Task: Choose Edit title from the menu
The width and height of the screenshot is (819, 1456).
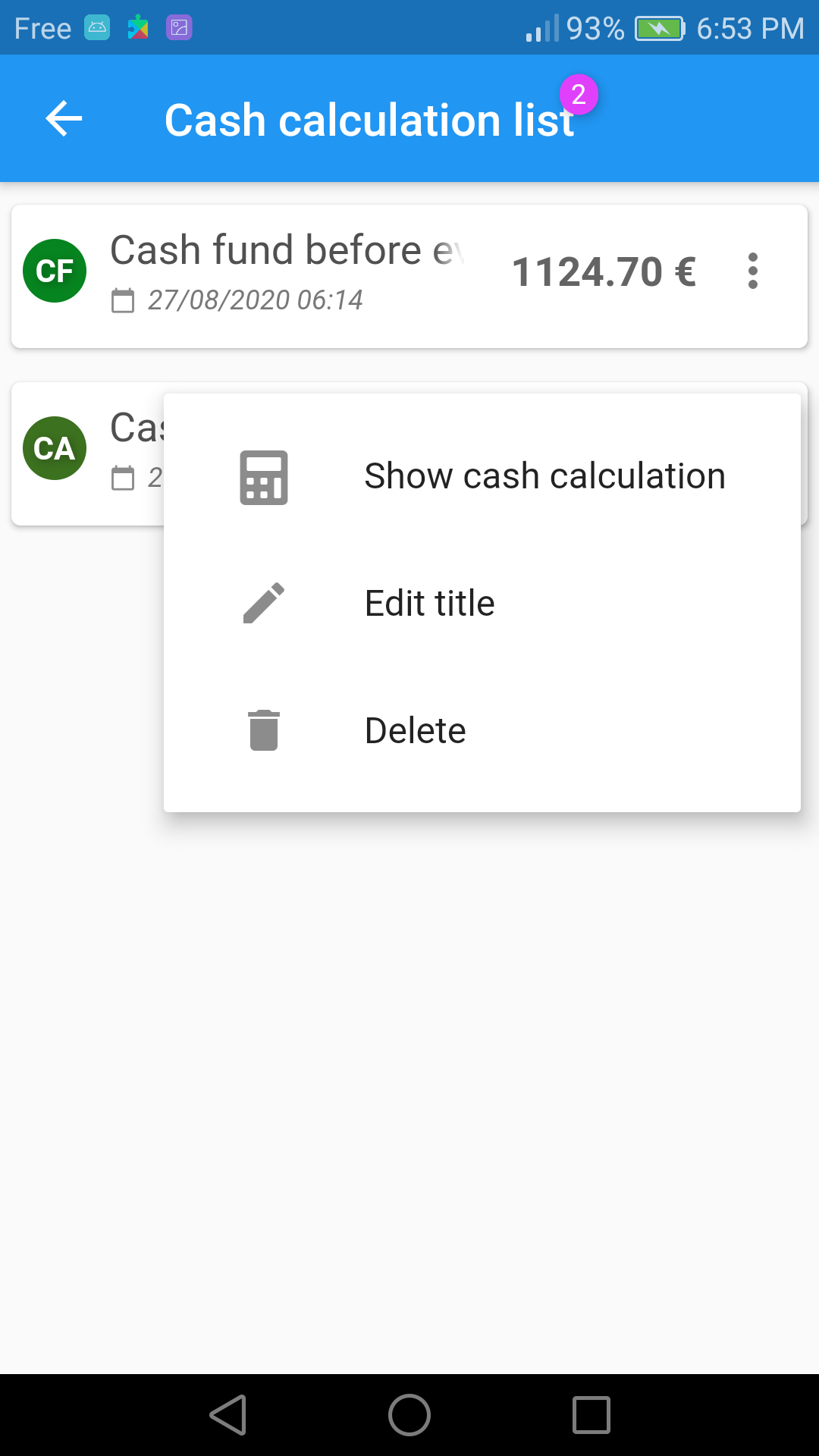Action: click(482, 604)
